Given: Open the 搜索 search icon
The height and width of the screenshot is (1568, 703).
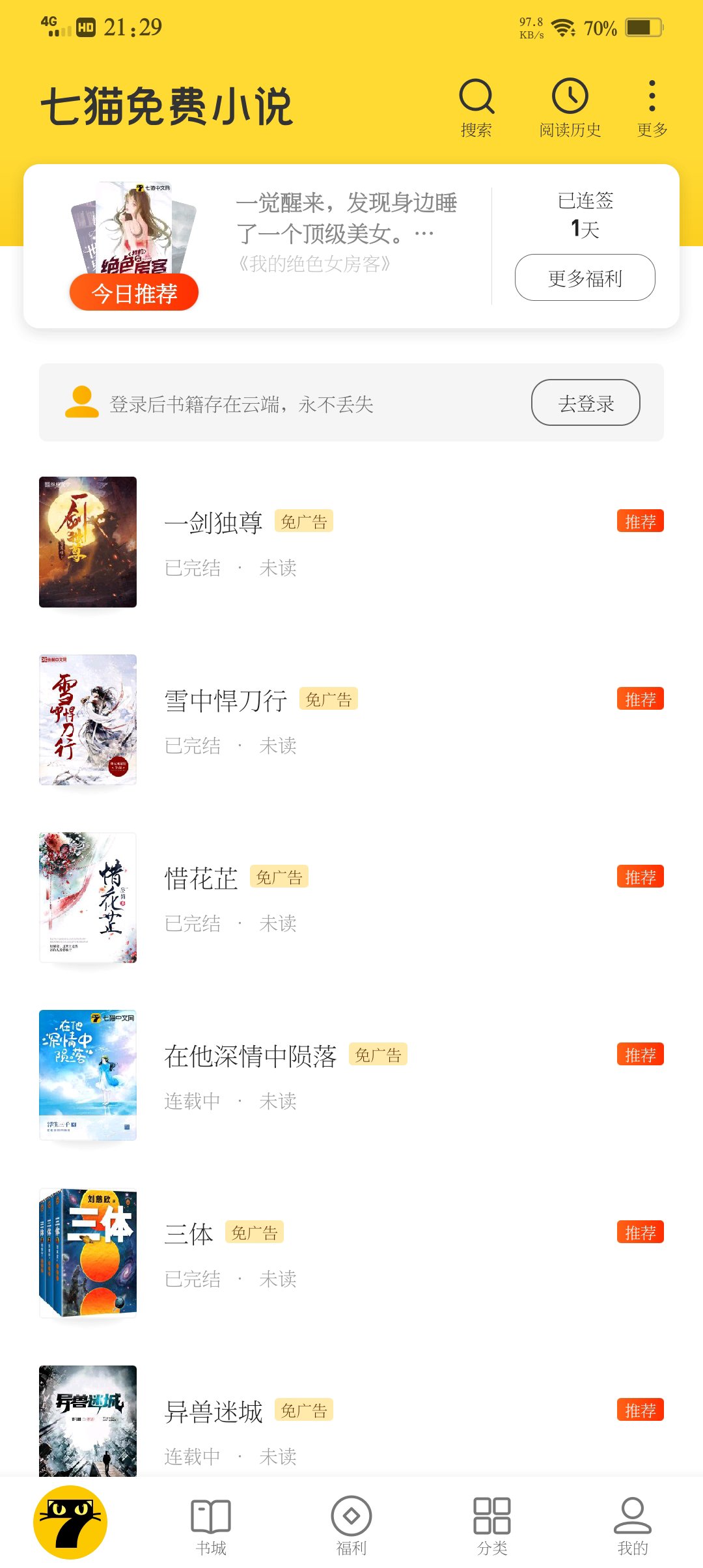Looking at the screenshot, I should pos(476,107).
